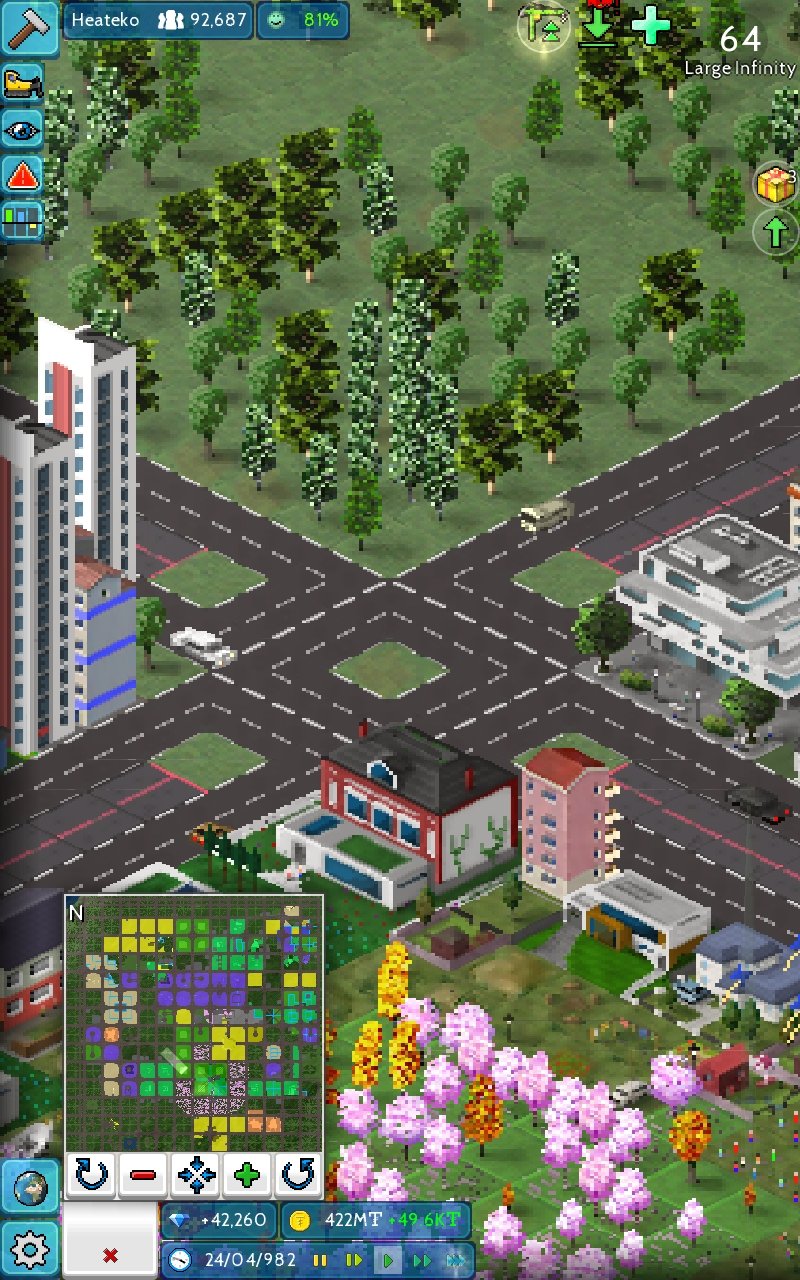This screenshot has width=800, height=1280.
Task: Open Heateko population info panel
Action: [159, 19]
